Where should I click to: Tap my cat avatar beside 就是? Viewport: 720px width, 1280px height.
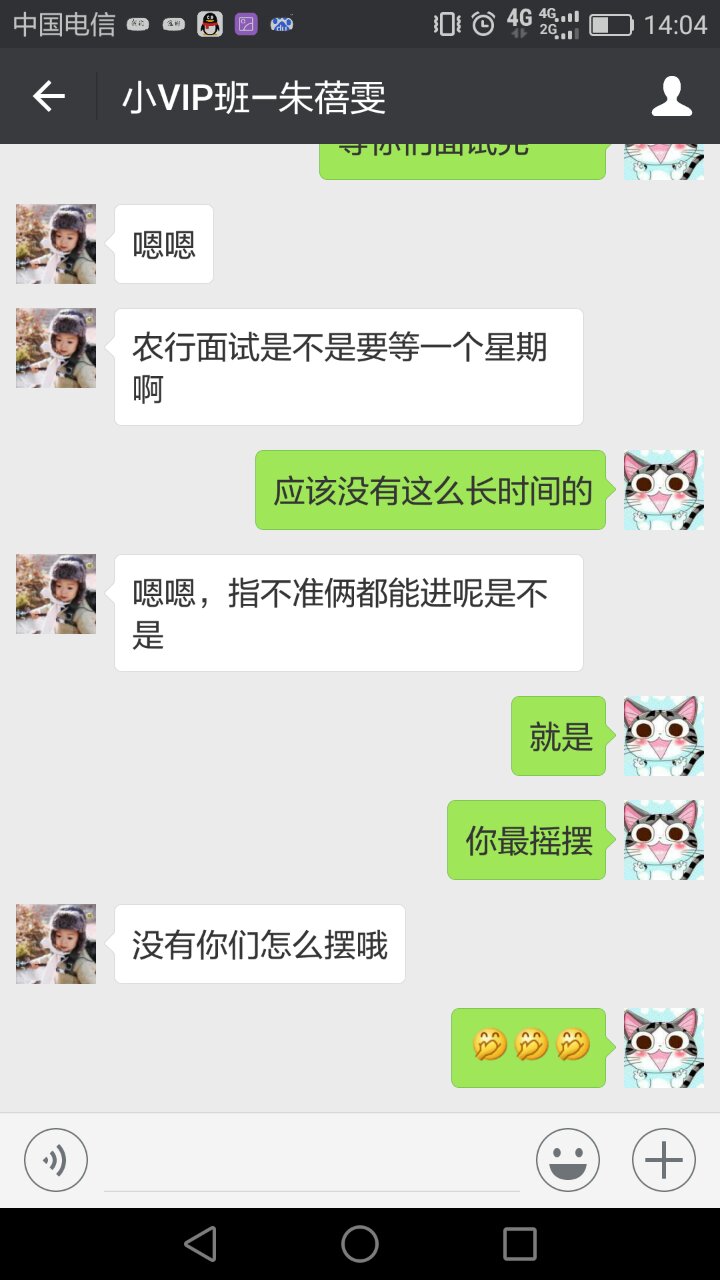point(664,736)
